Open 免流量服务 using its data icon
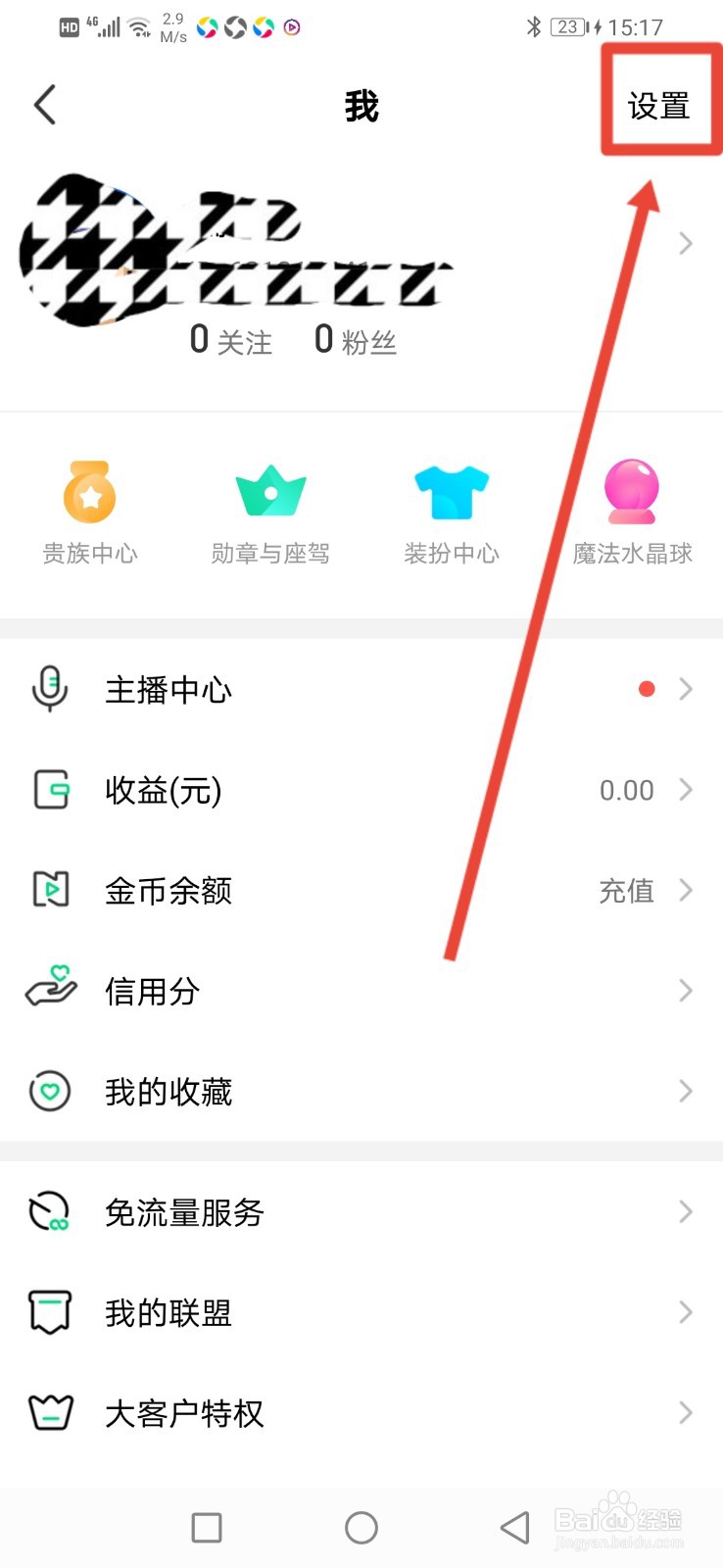 pyautogui.click(x=49, y=1212)
